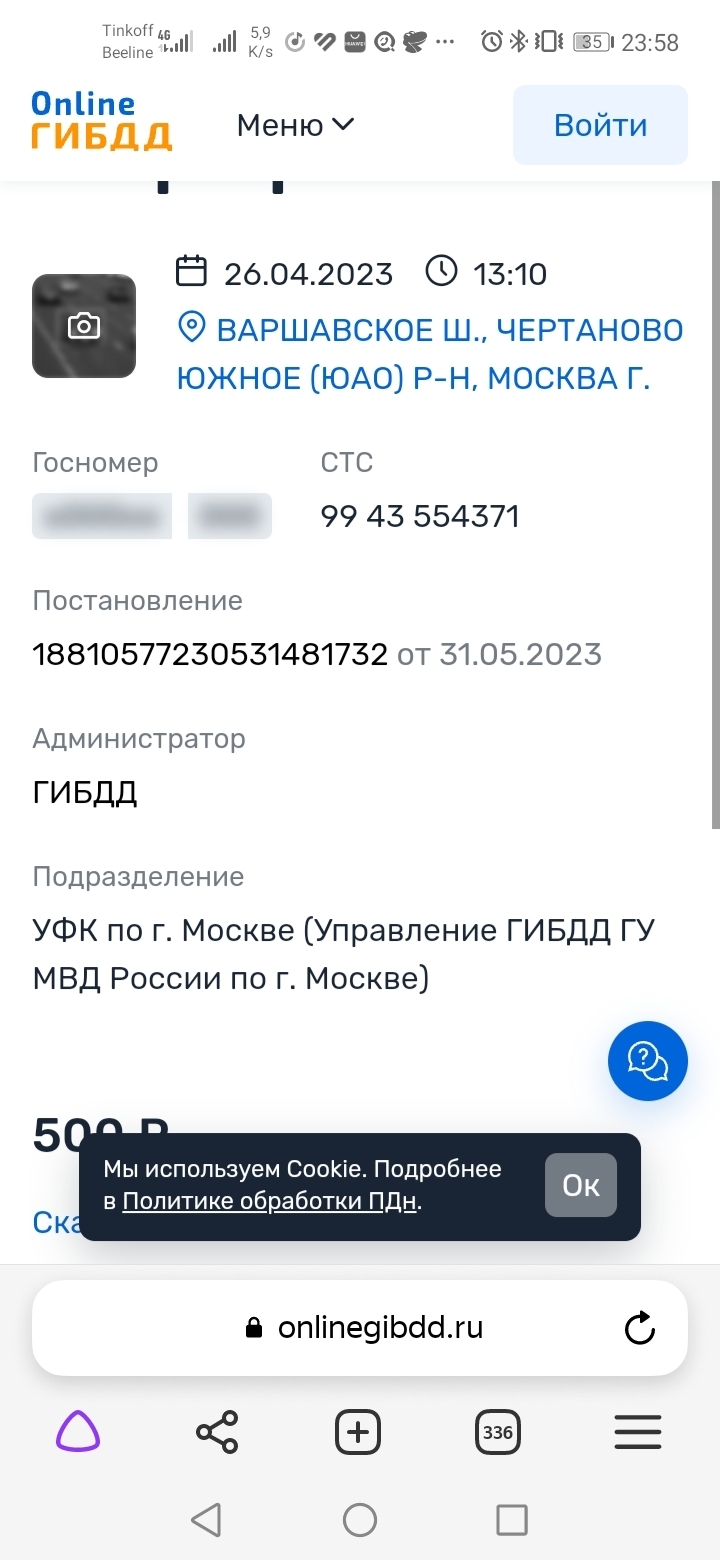This screenshot has width=720, height=1560.
Task: View the violation photo thumbnail
Action: [x=84, y=326]
